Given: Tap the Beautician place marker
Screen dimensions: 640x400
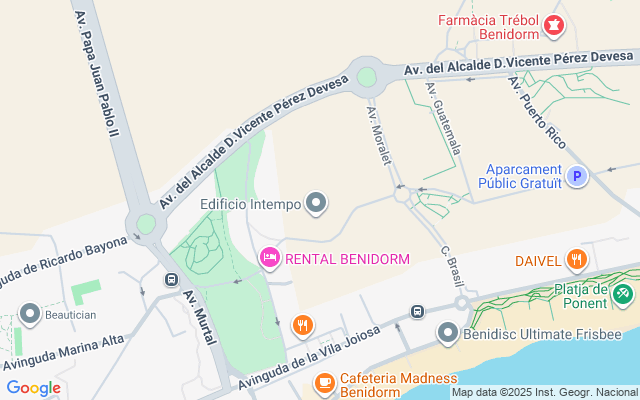Looking at the screenshot, I should [x=28, y=314].
